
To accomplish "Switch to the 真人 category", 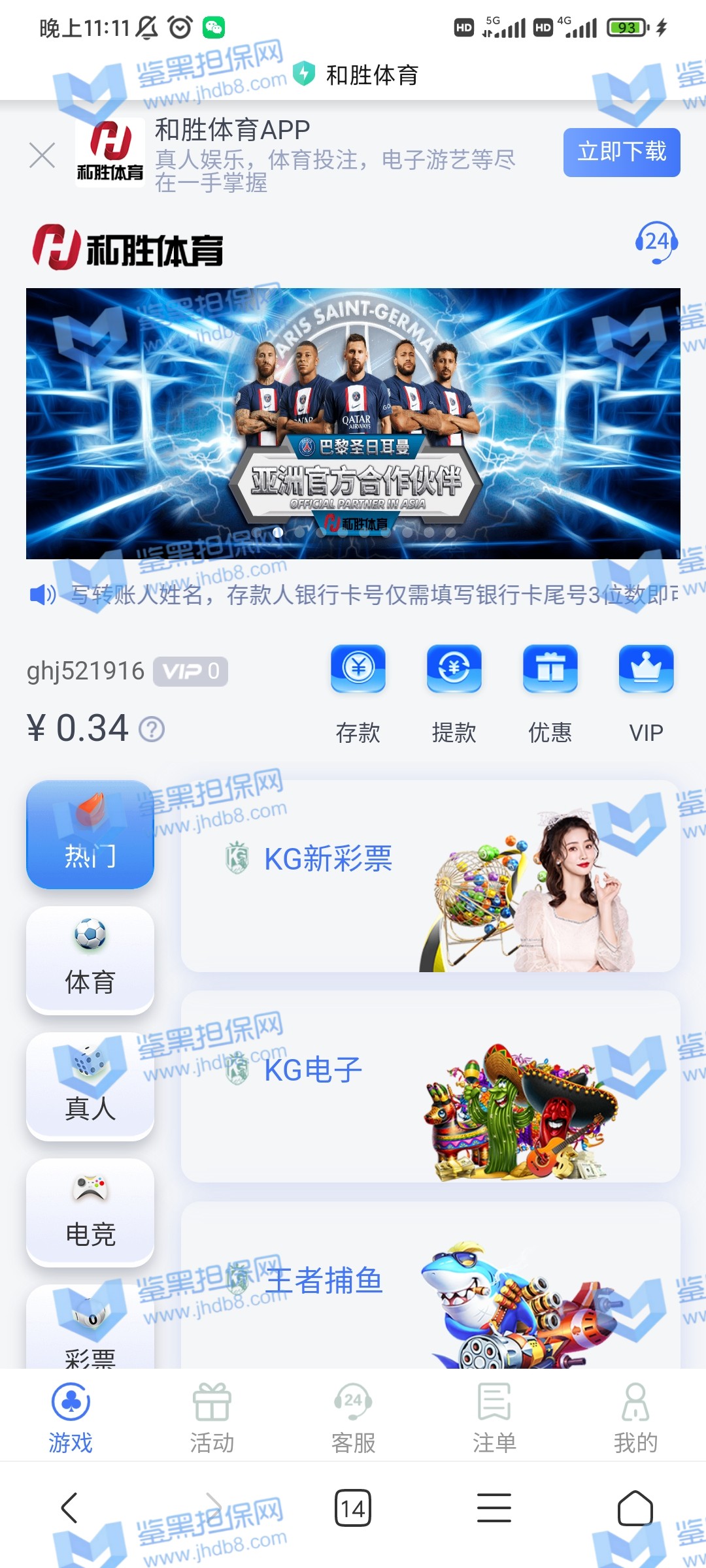I will click(90, 1086).
